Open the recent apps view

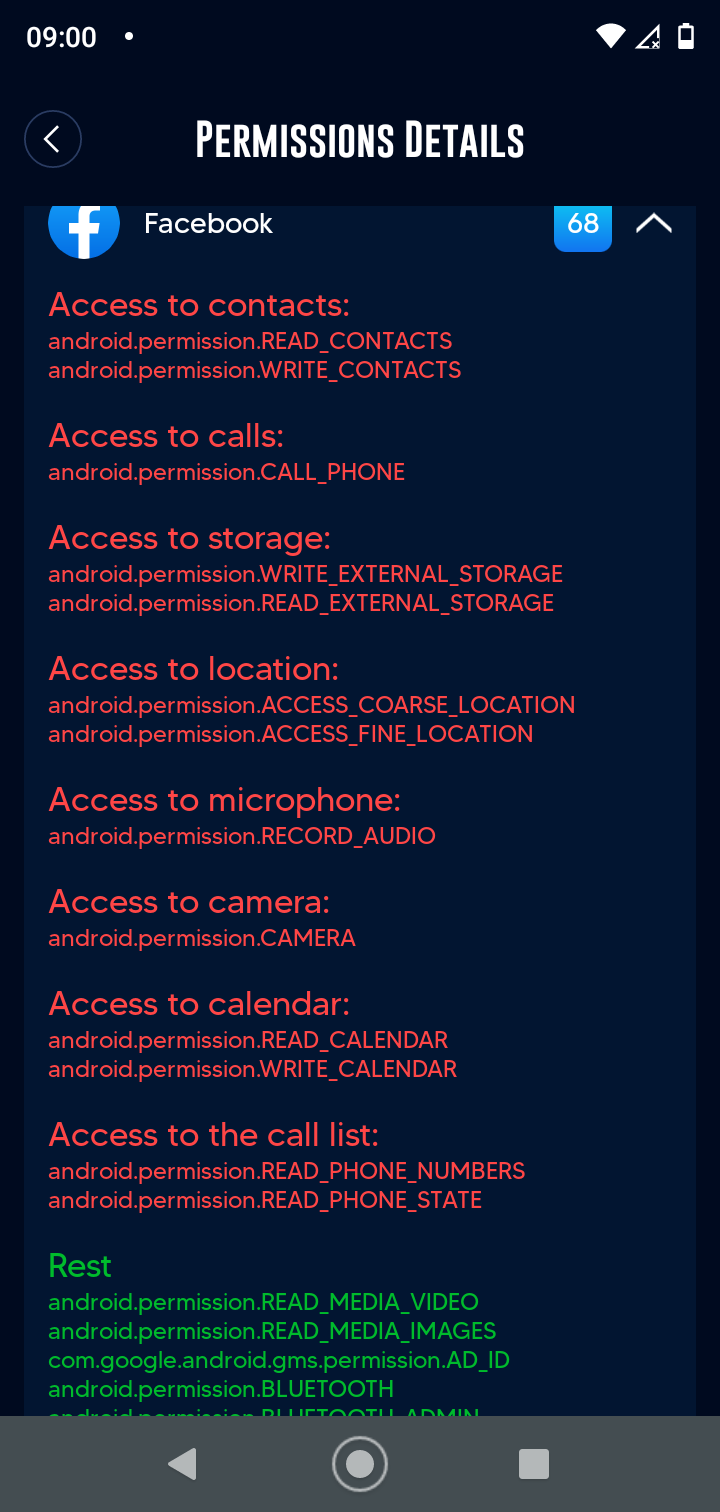[x=534, y=1464]
